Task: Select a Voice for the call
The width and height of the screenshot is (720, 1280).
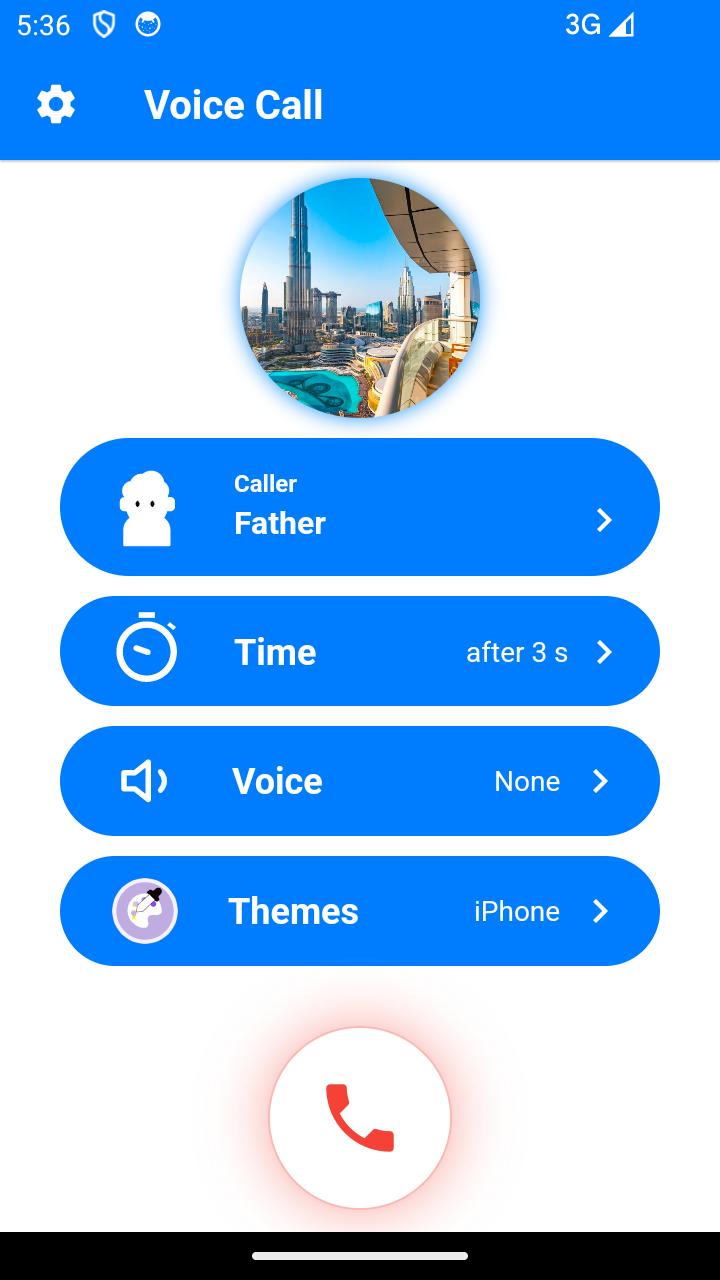Action: (x=360, y=781)
